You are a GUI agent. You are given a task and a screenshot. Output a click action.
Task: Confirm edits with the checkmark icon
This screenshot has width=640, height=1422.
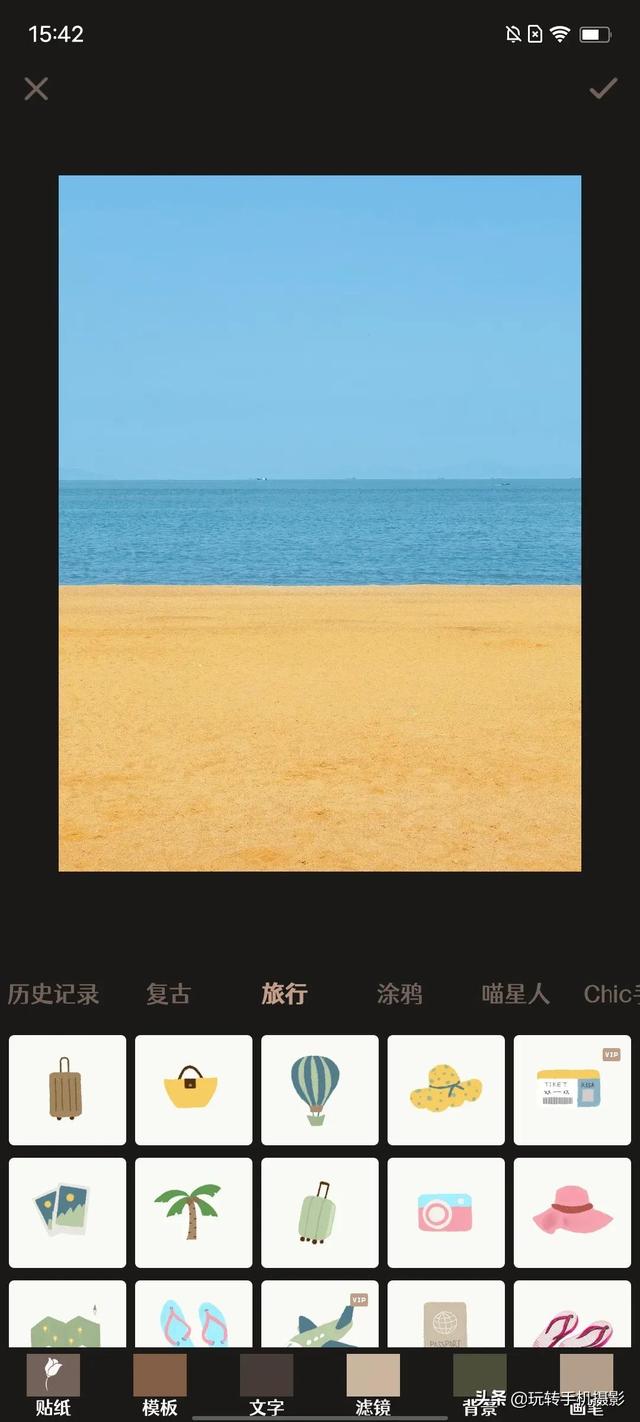click(x=603, y=89)
